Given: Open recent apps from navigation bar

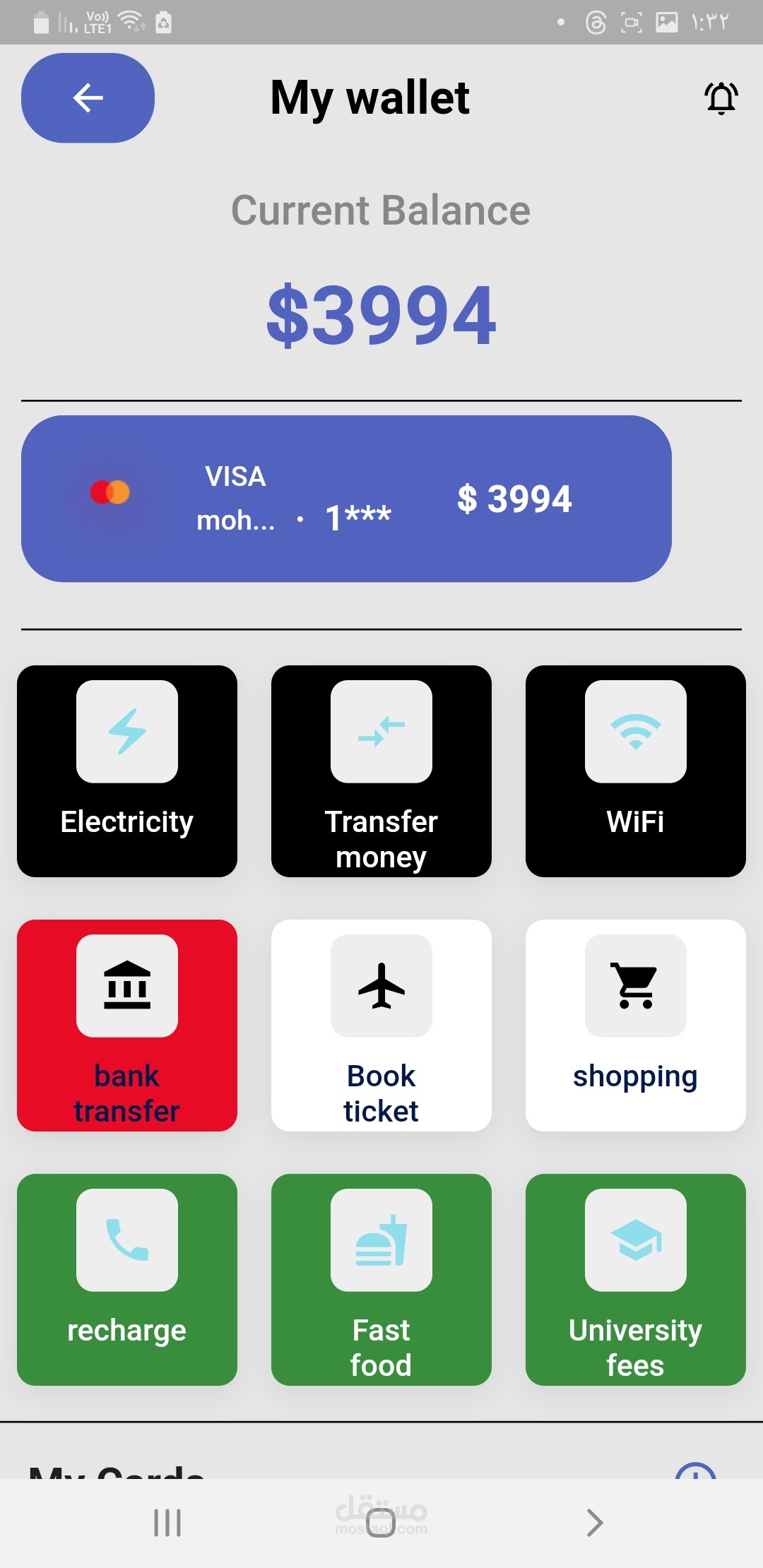Looking at the screenshot, I should pos(167,1522).
